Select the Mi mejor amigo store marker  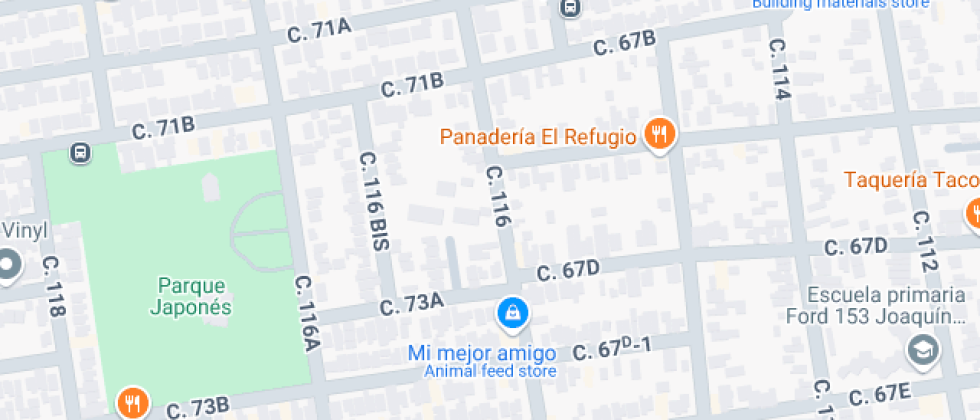(x=513, y=313)
